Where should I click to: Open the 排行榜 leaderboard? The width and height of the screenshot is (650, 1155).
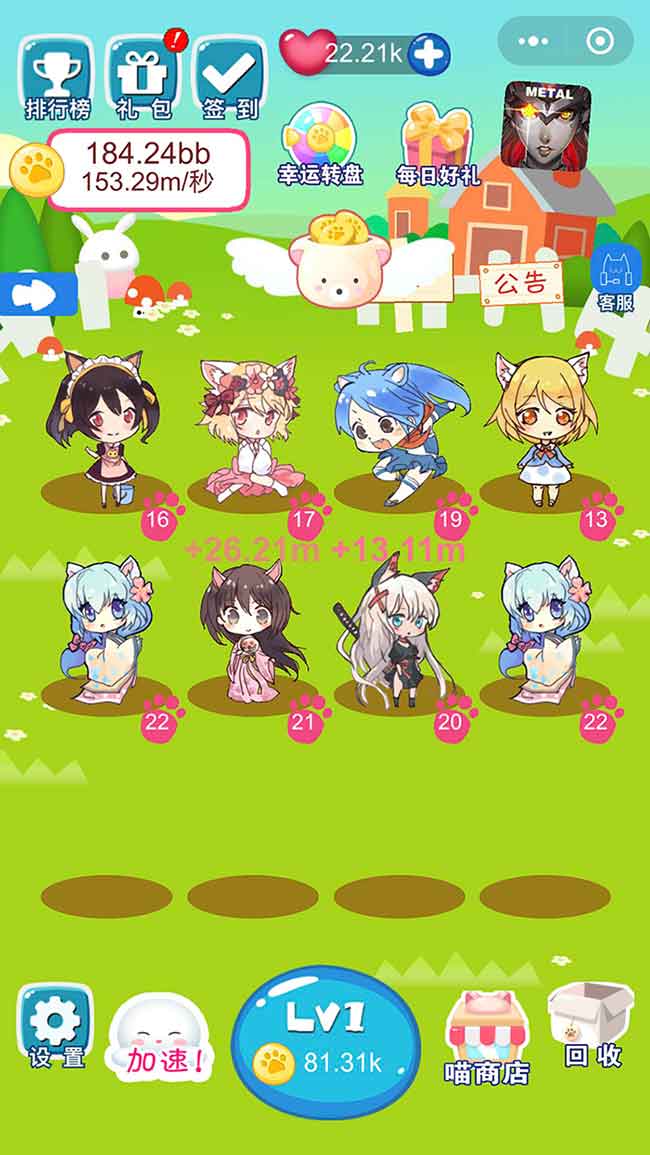coord(56,78)
